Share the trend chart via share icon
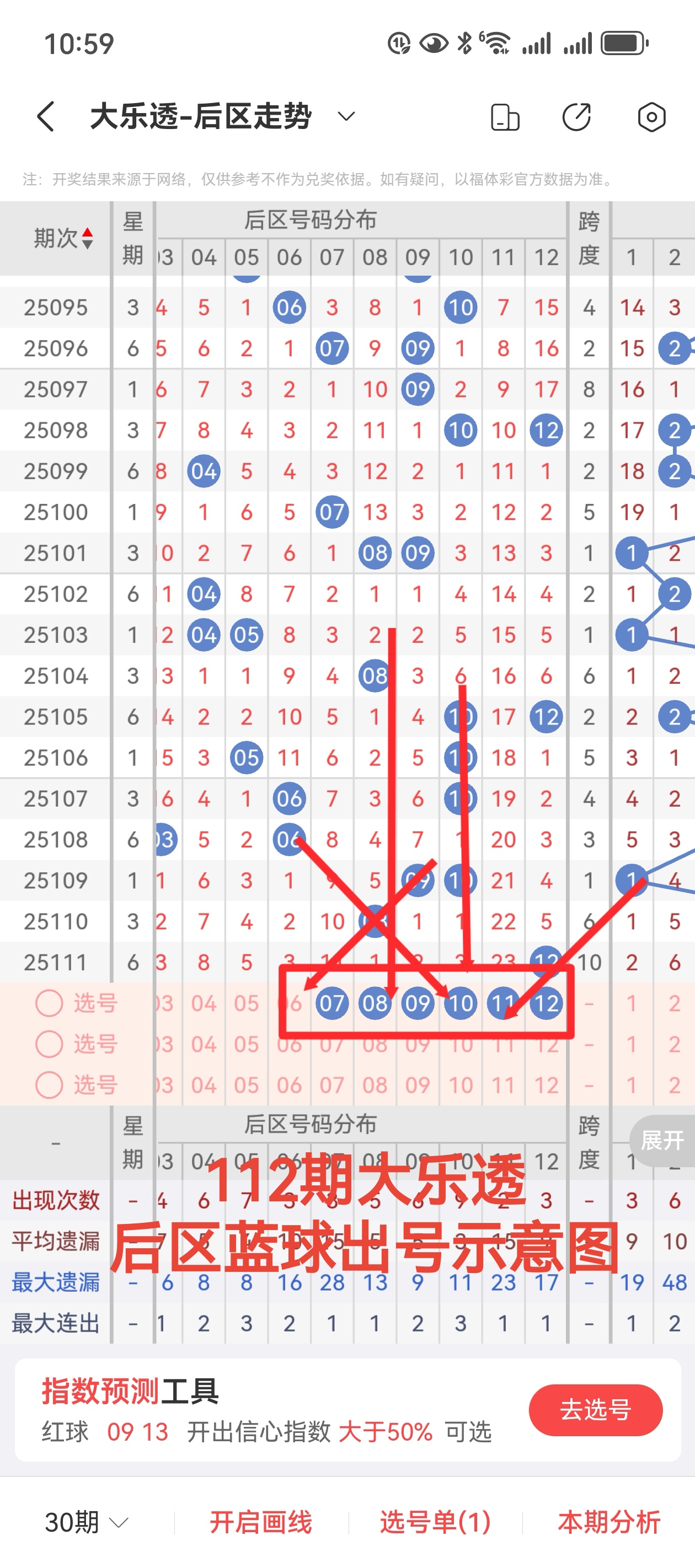695x1568 pixels. (577, 118)
